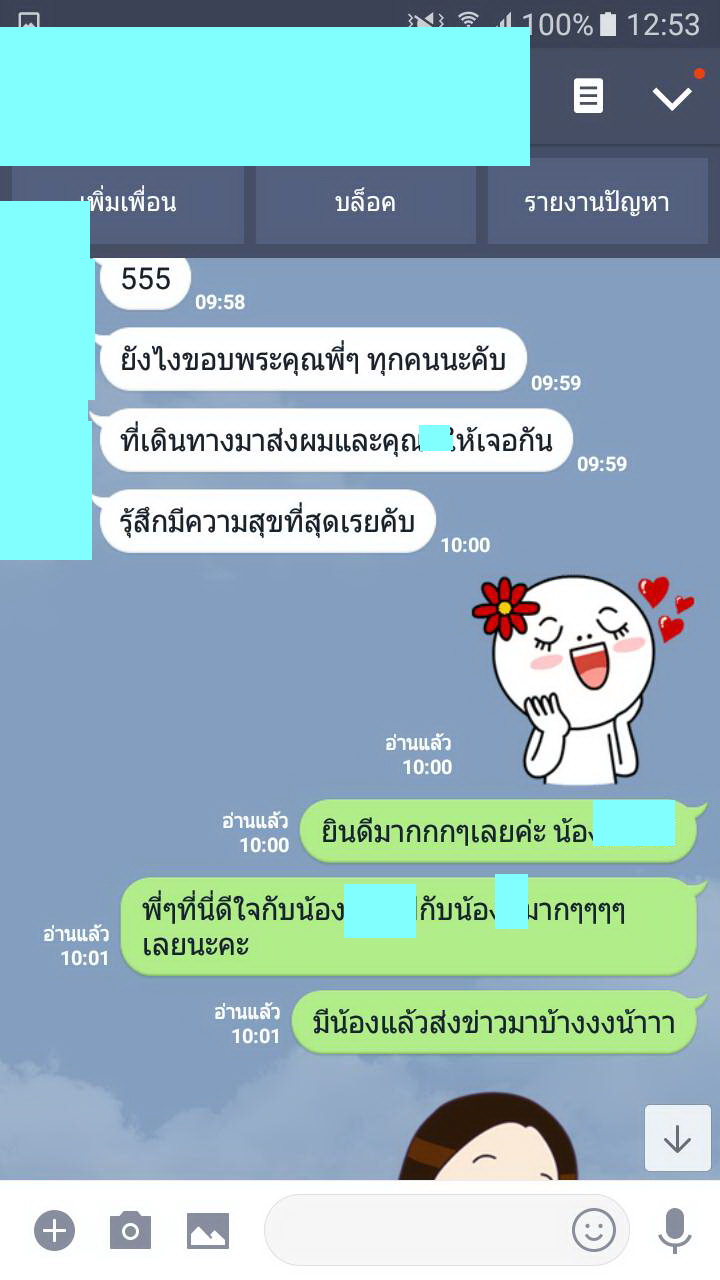Image resolution: width=720 pixels, height=1280 pixels.
Task: Focus the message text field
Action: pyautogui.click(x=415, y=1230)
